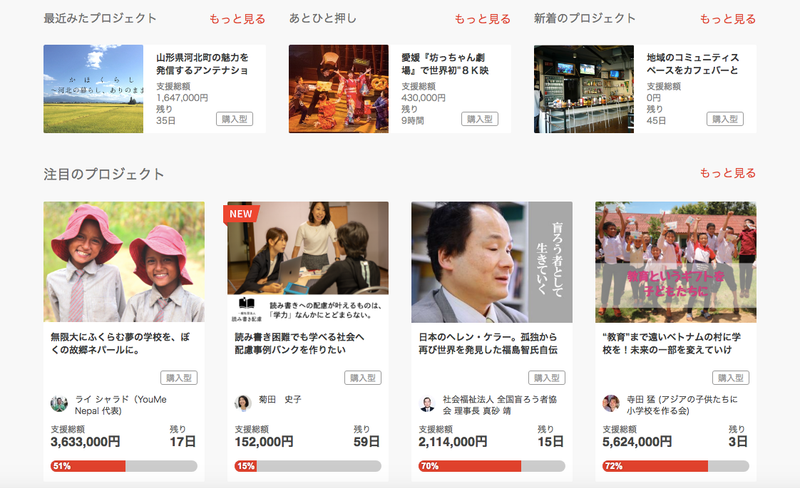Open もっと見る for あとひと押し
The width and height of the screenshot is (800, 488).
482,19
